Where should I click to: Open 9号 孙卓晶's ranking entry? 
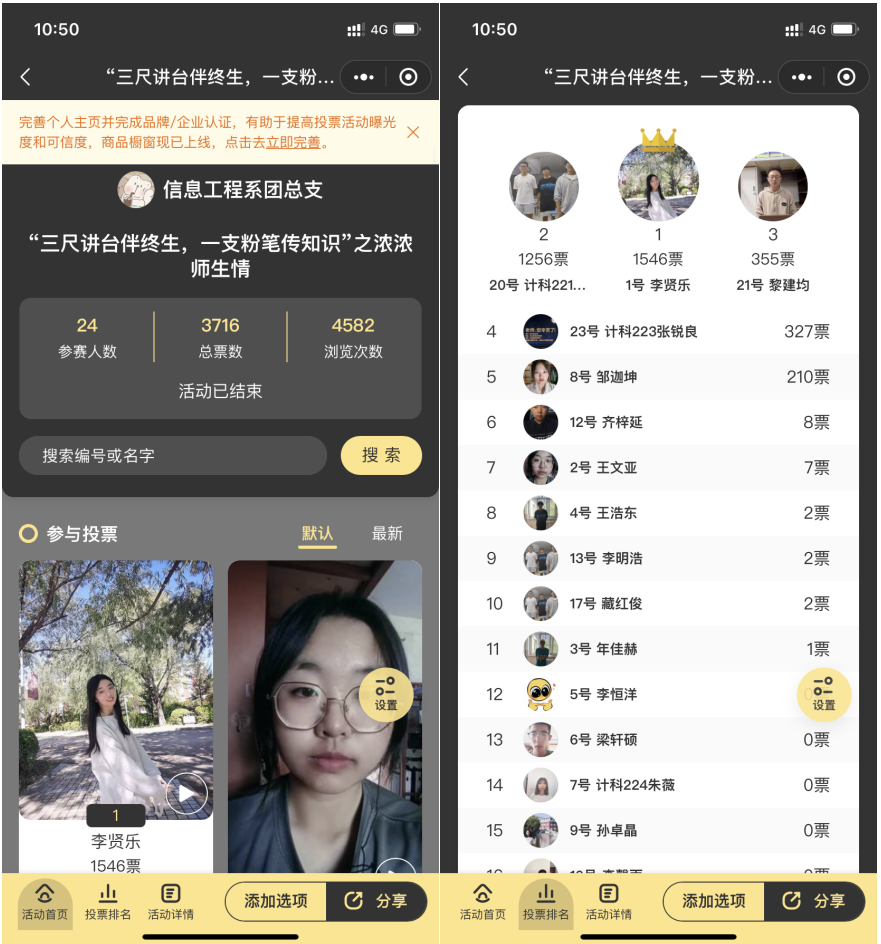[658, 830]
